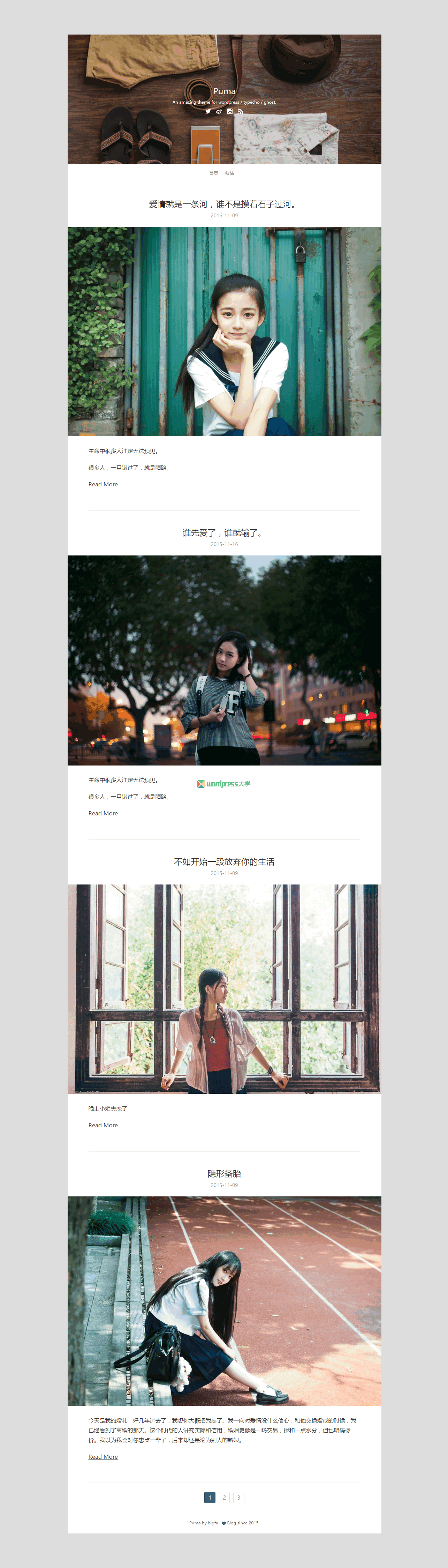Tap Read More under 晚上小姐失恋了。
448x1568 pixels.
pos(103,1126)
